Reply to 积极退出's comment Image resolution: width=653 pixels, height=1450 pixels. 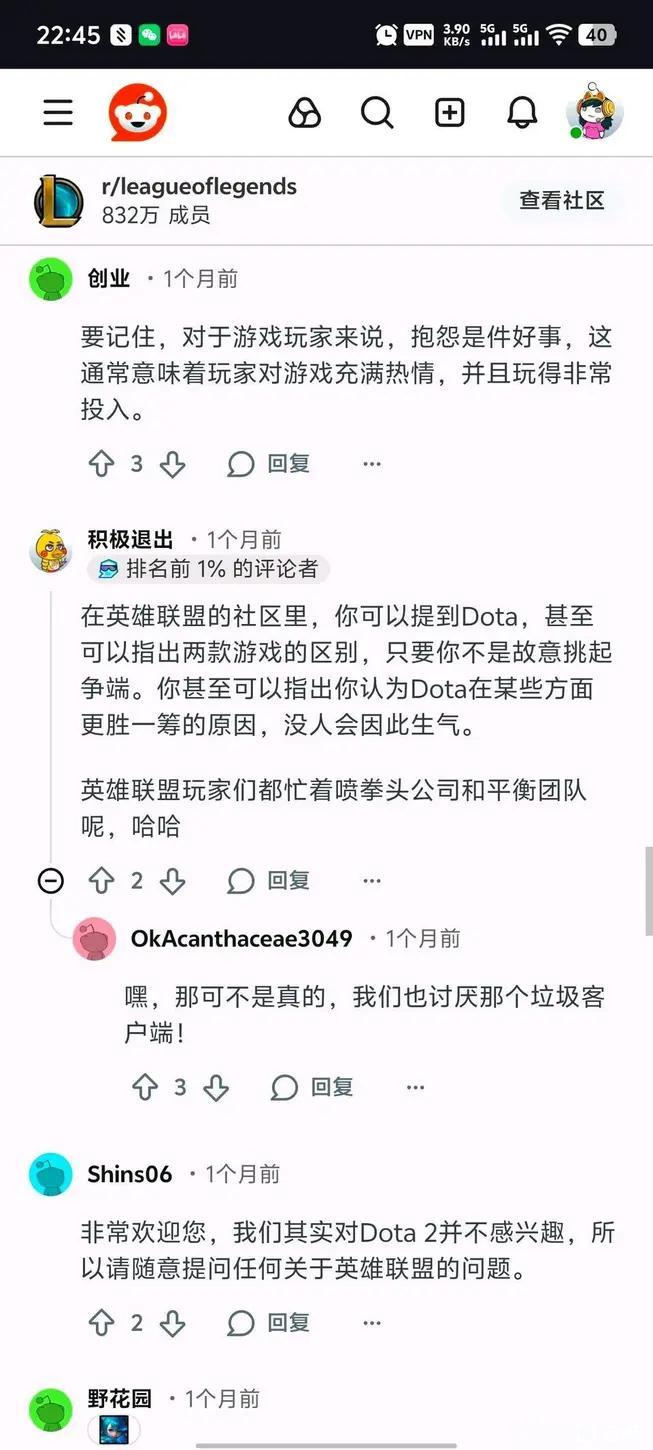click(x=269, y=881)
